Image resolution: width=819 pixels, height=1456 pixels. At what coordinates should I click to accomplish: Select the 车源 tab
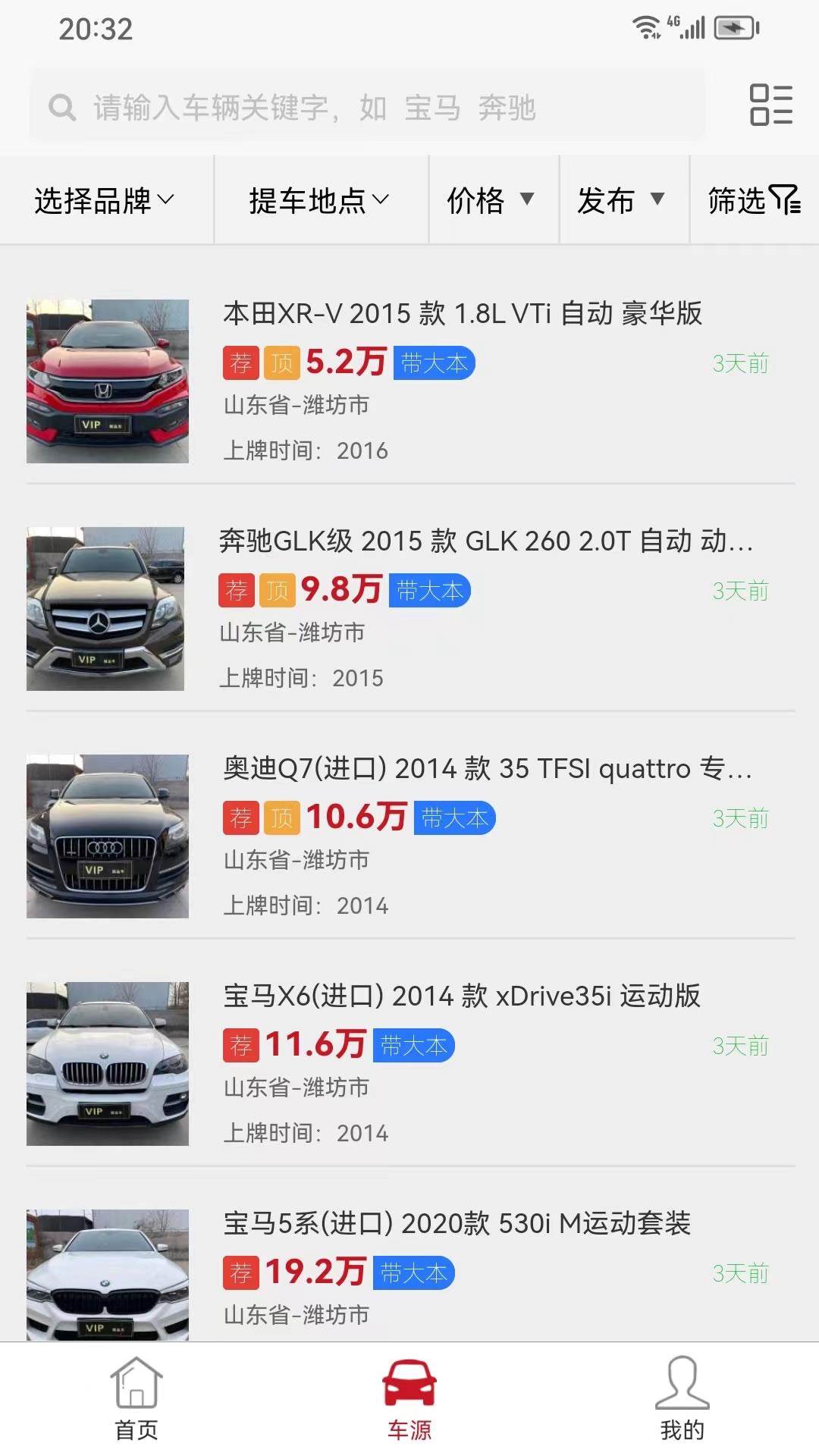(409, 1399)
